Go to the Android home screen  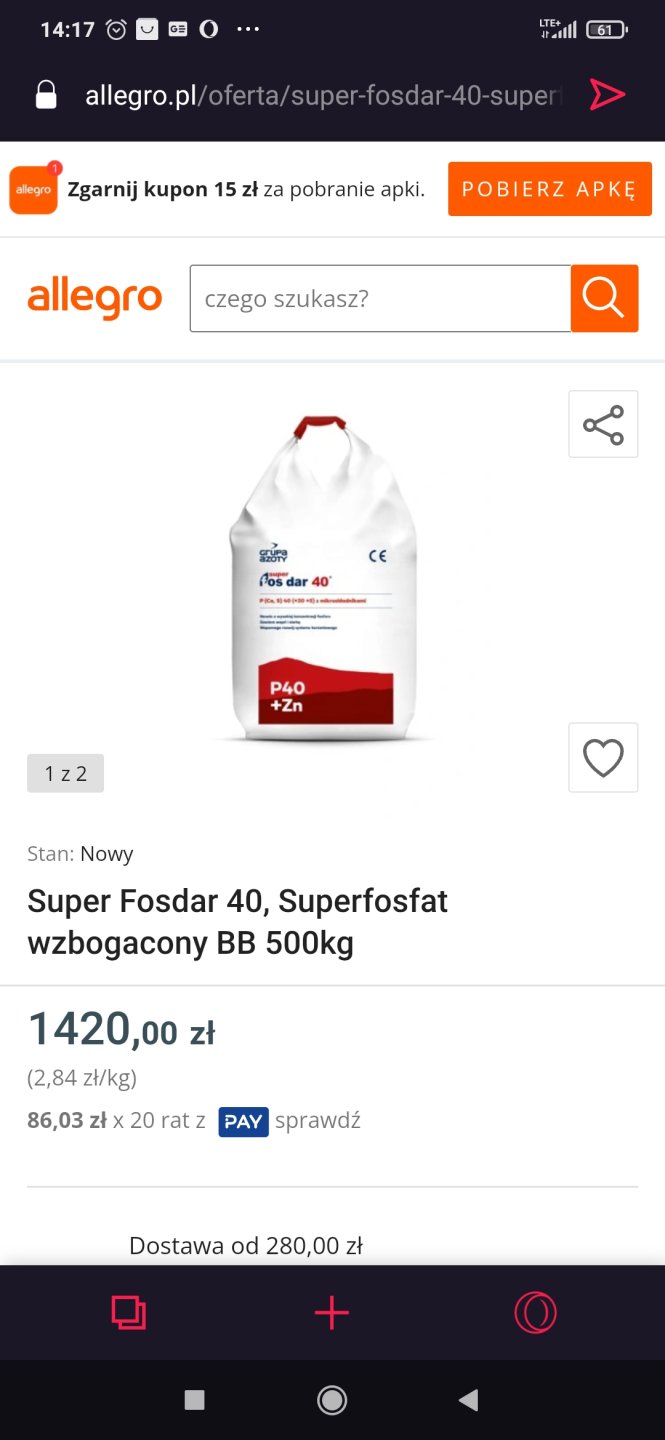point(332,1400)
